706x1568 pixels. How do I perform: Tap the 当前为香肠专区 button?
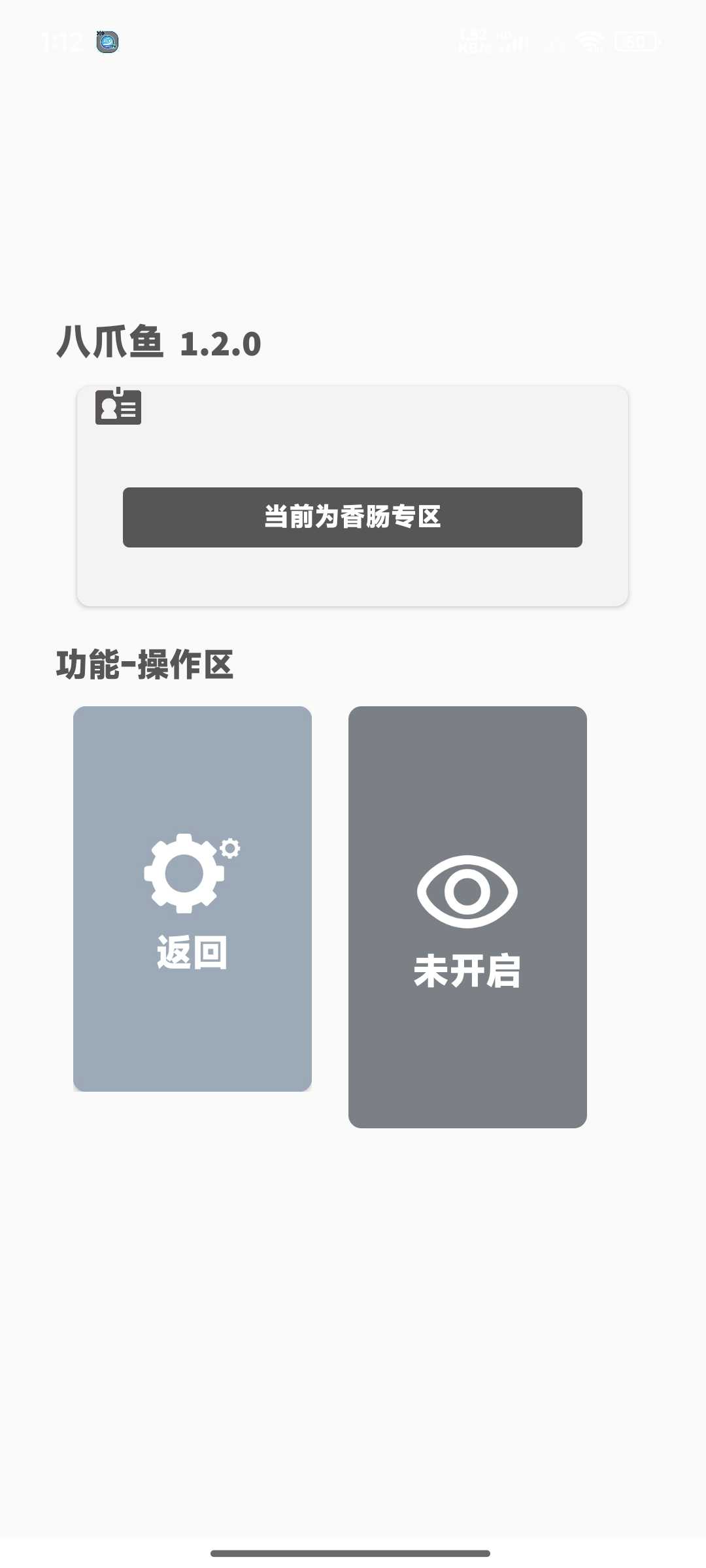(352, 517)
